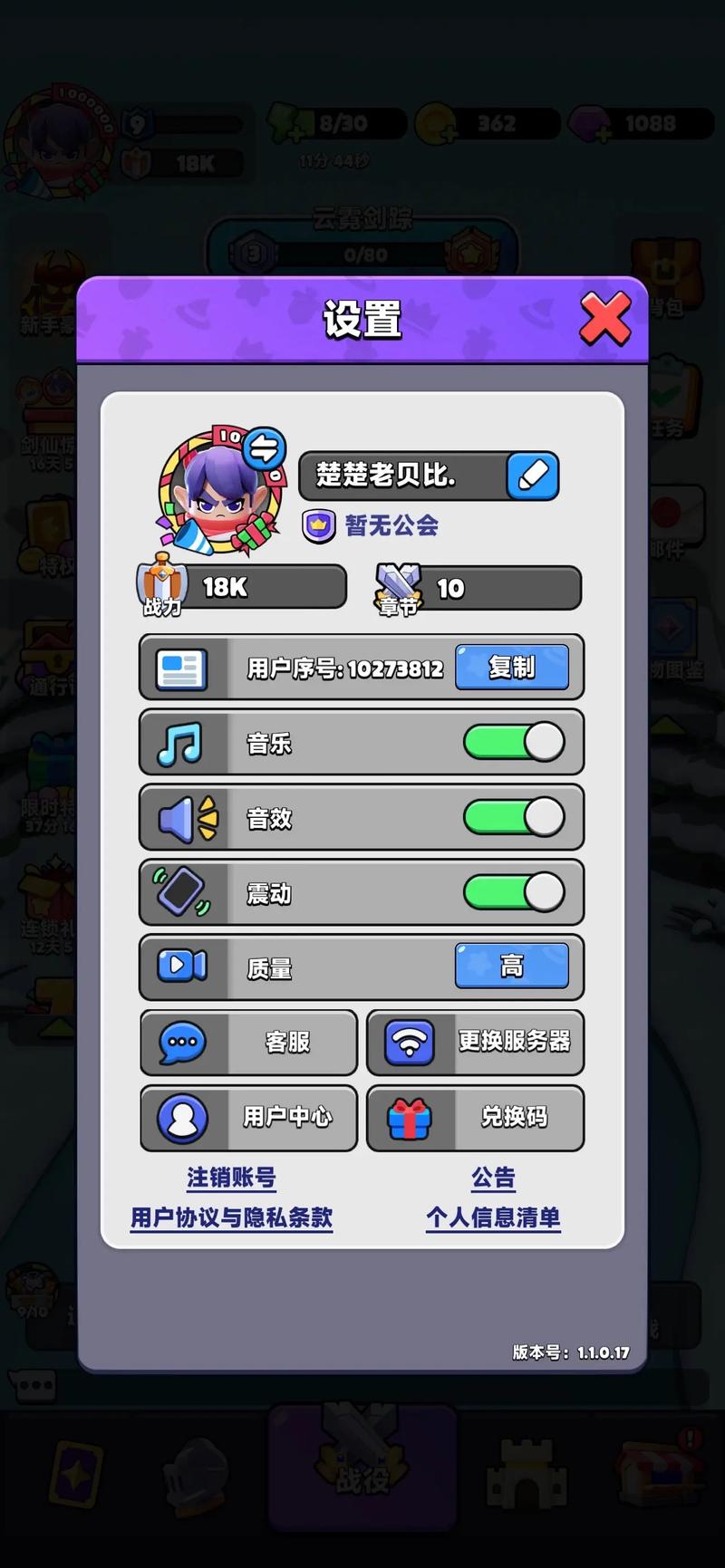Change the 质量 quality setting from 高
This screenshot has width=725, height=1568.
pyautogui.click(x=512, y=967)
